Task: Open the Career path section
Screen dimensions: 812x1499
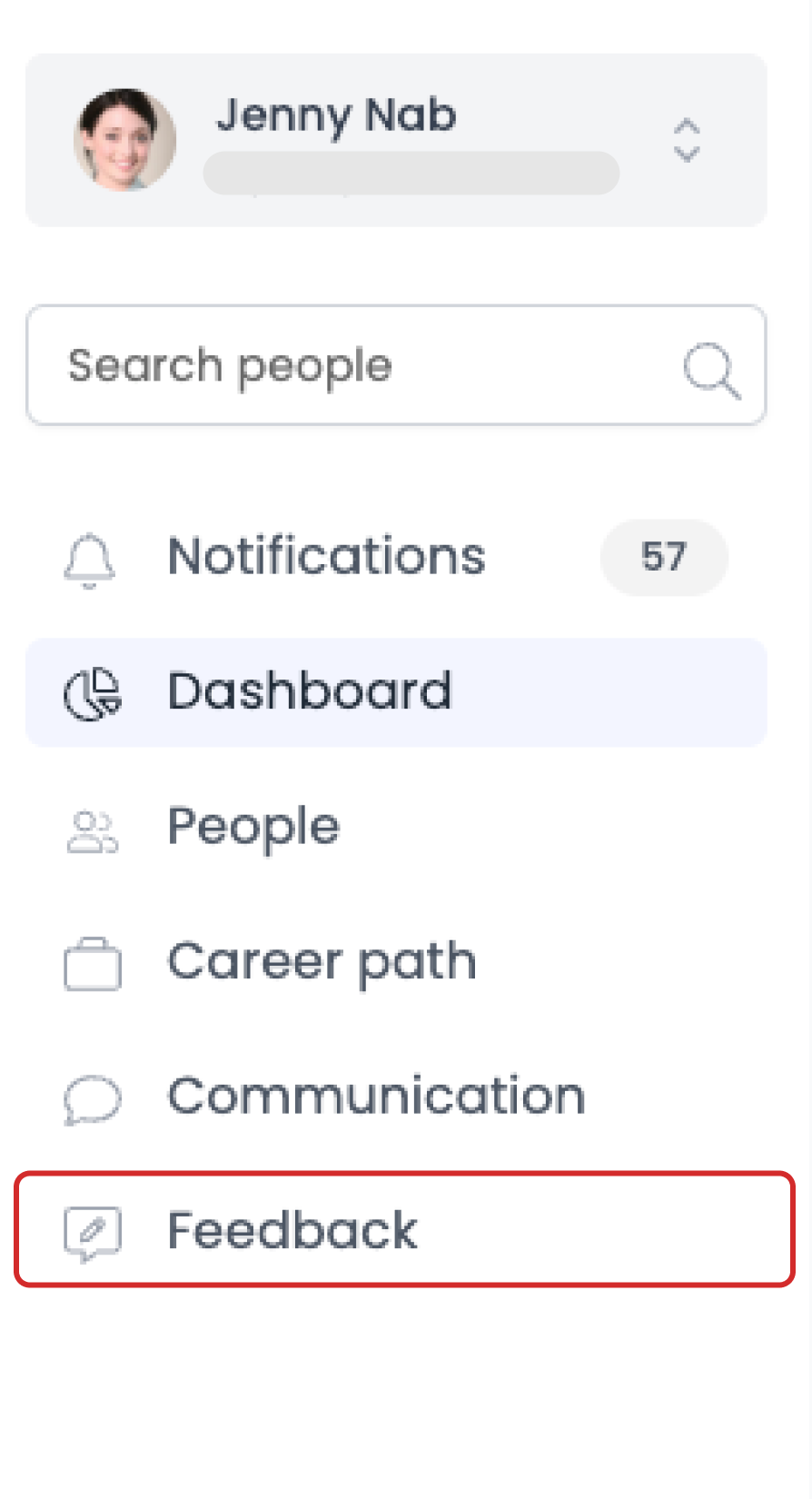Action: [396, 962]
